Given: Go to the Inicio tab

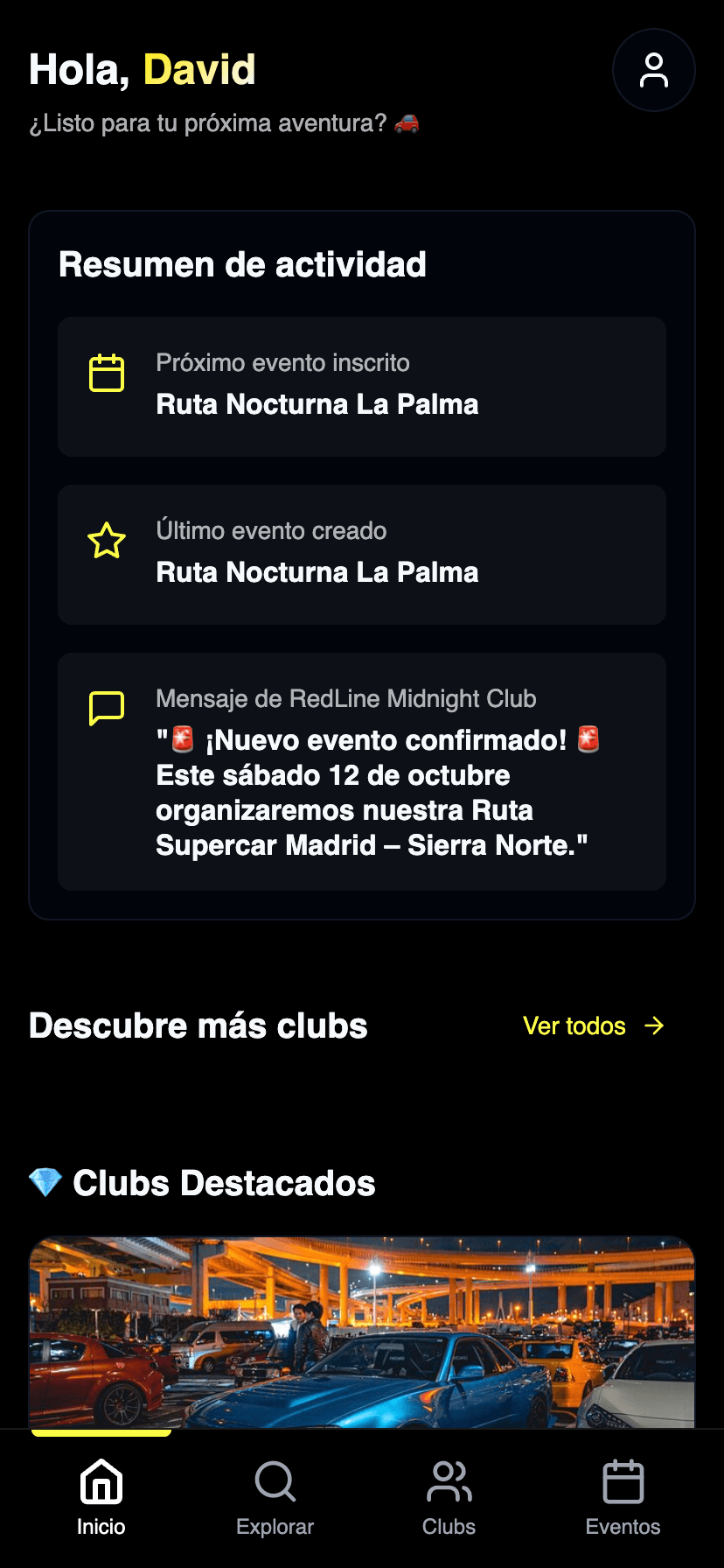Looking at the screenshot, I should point(101,1498).
